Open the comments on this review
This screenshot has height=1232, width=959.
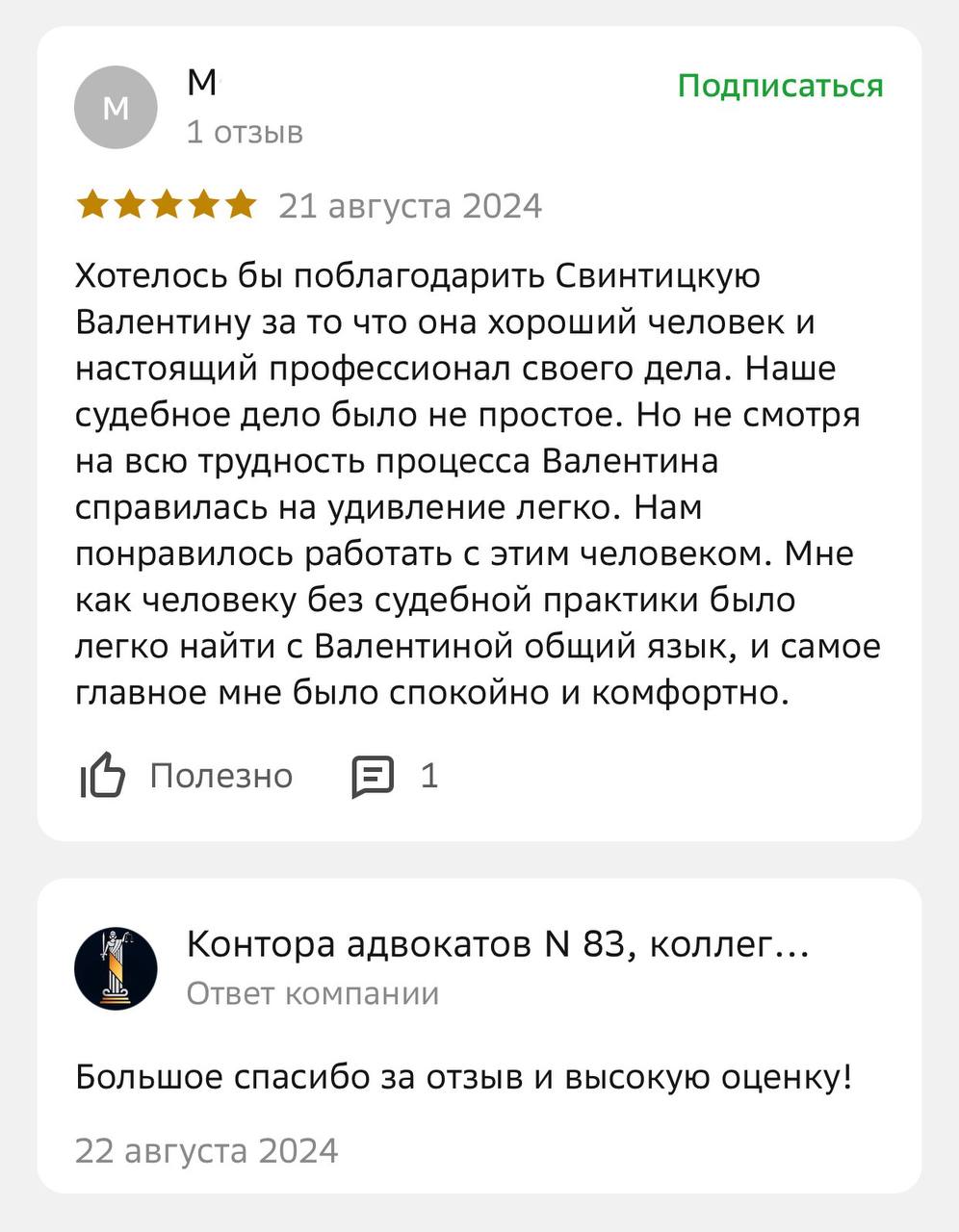coord(395,776)
